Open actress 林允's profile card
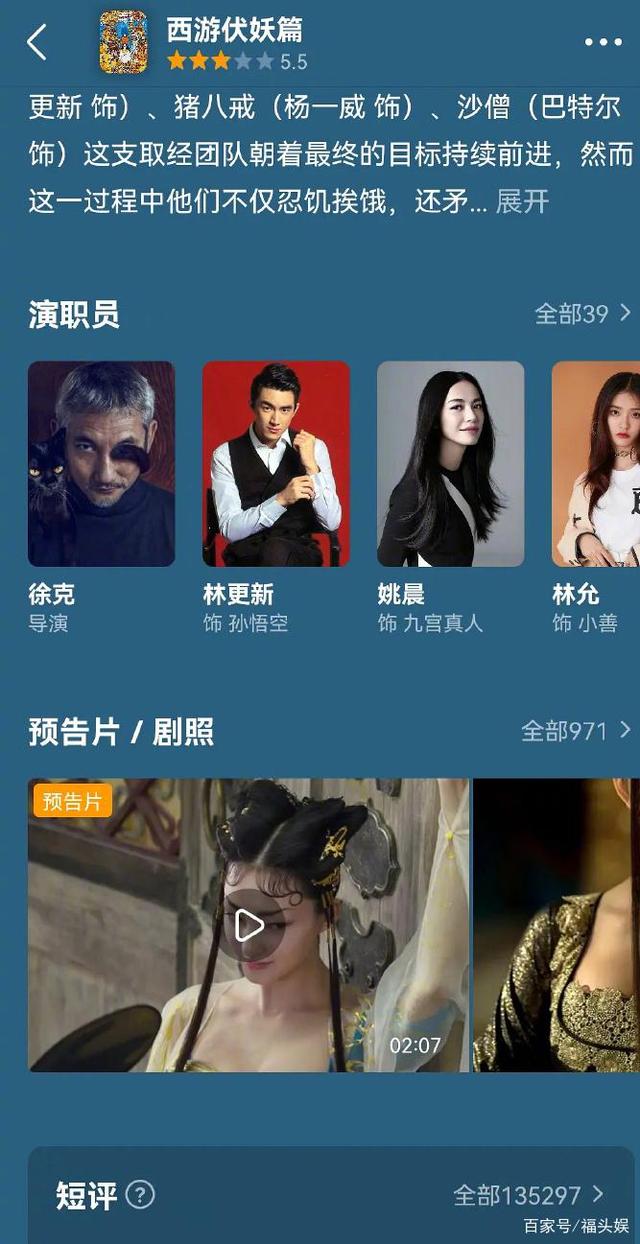The image size is (640, 1244). tap(596, 464)
